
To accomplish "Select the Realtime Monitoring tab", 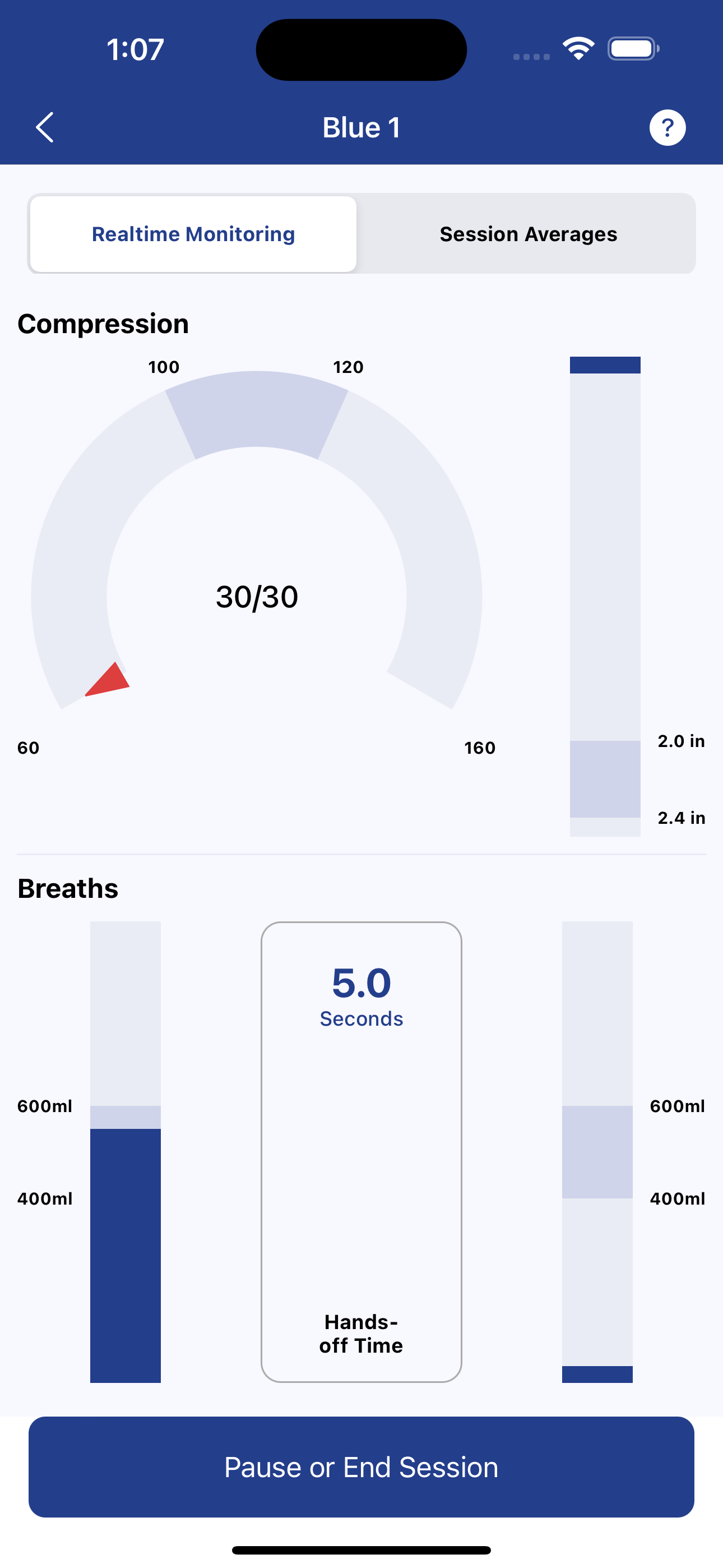I will pos(193,234).
